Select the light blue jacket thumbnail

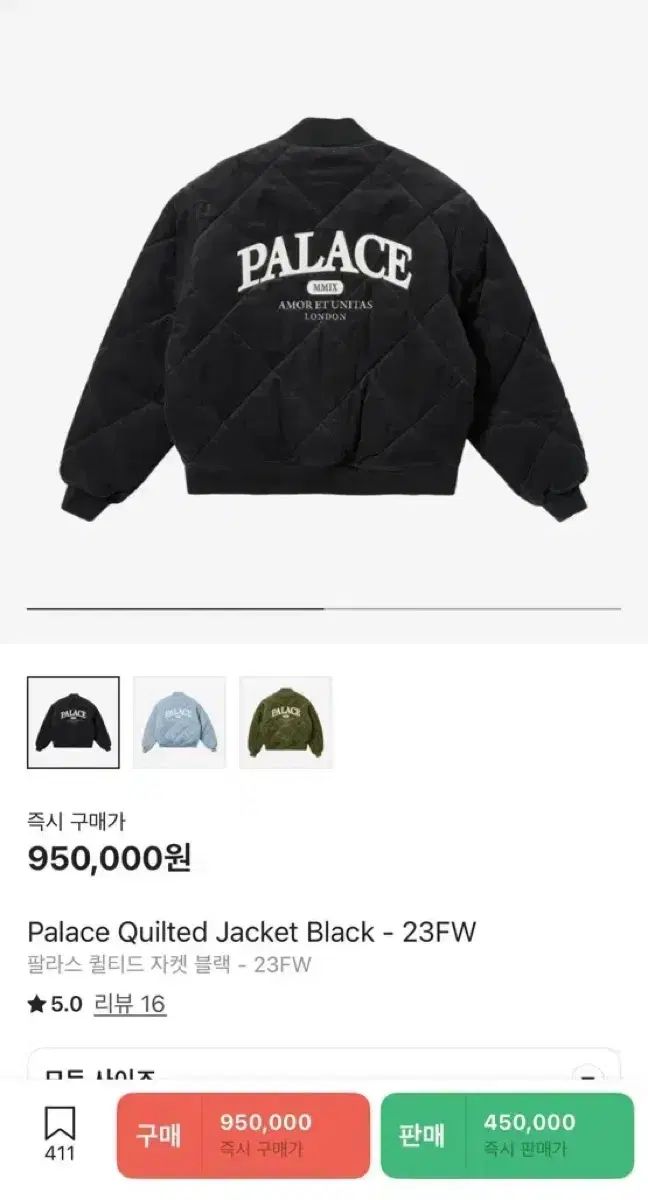pyautogui.click(x=180, y=722)
